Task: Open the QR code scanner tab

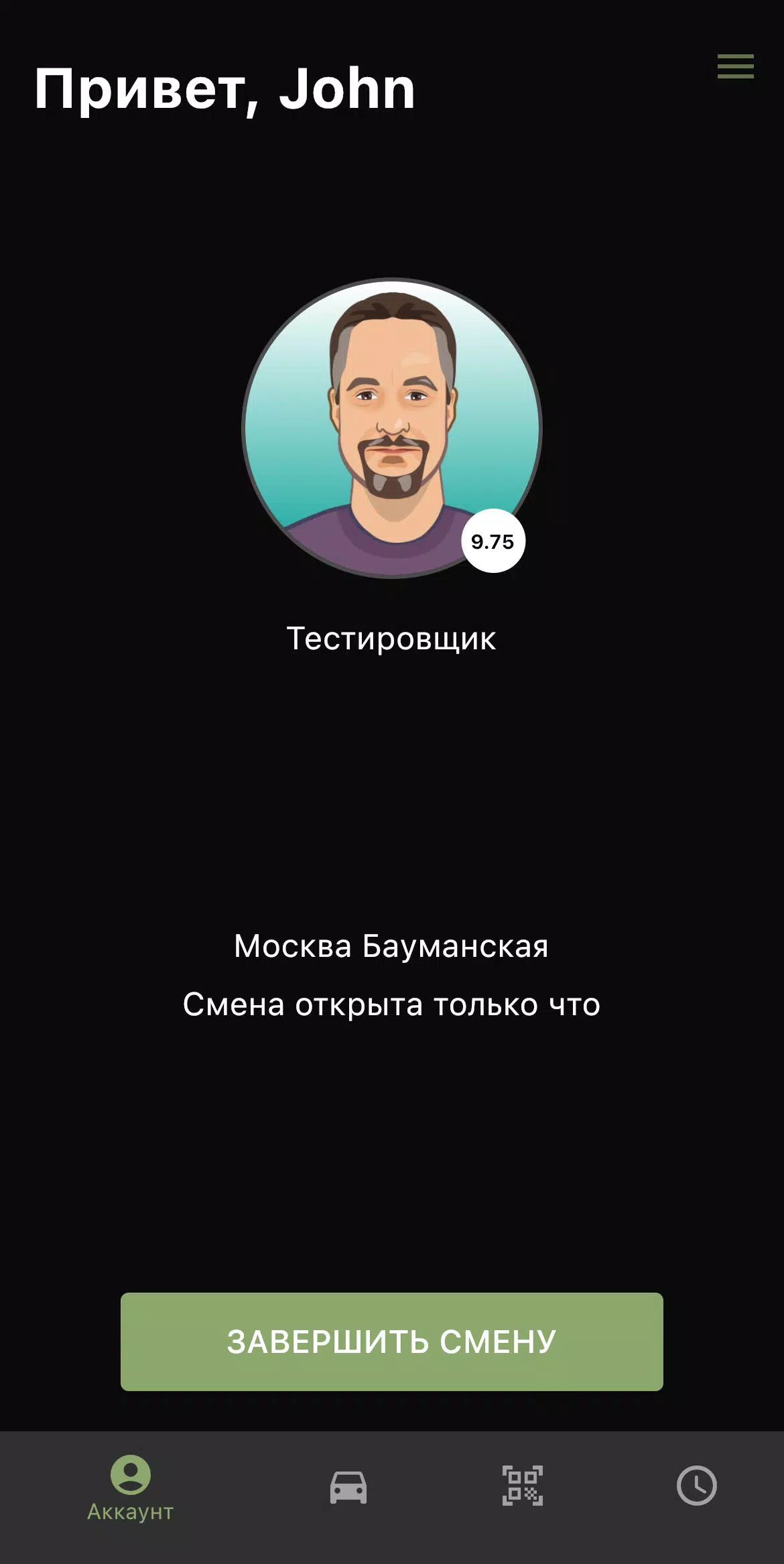Action: click(x=523, y=1486)
